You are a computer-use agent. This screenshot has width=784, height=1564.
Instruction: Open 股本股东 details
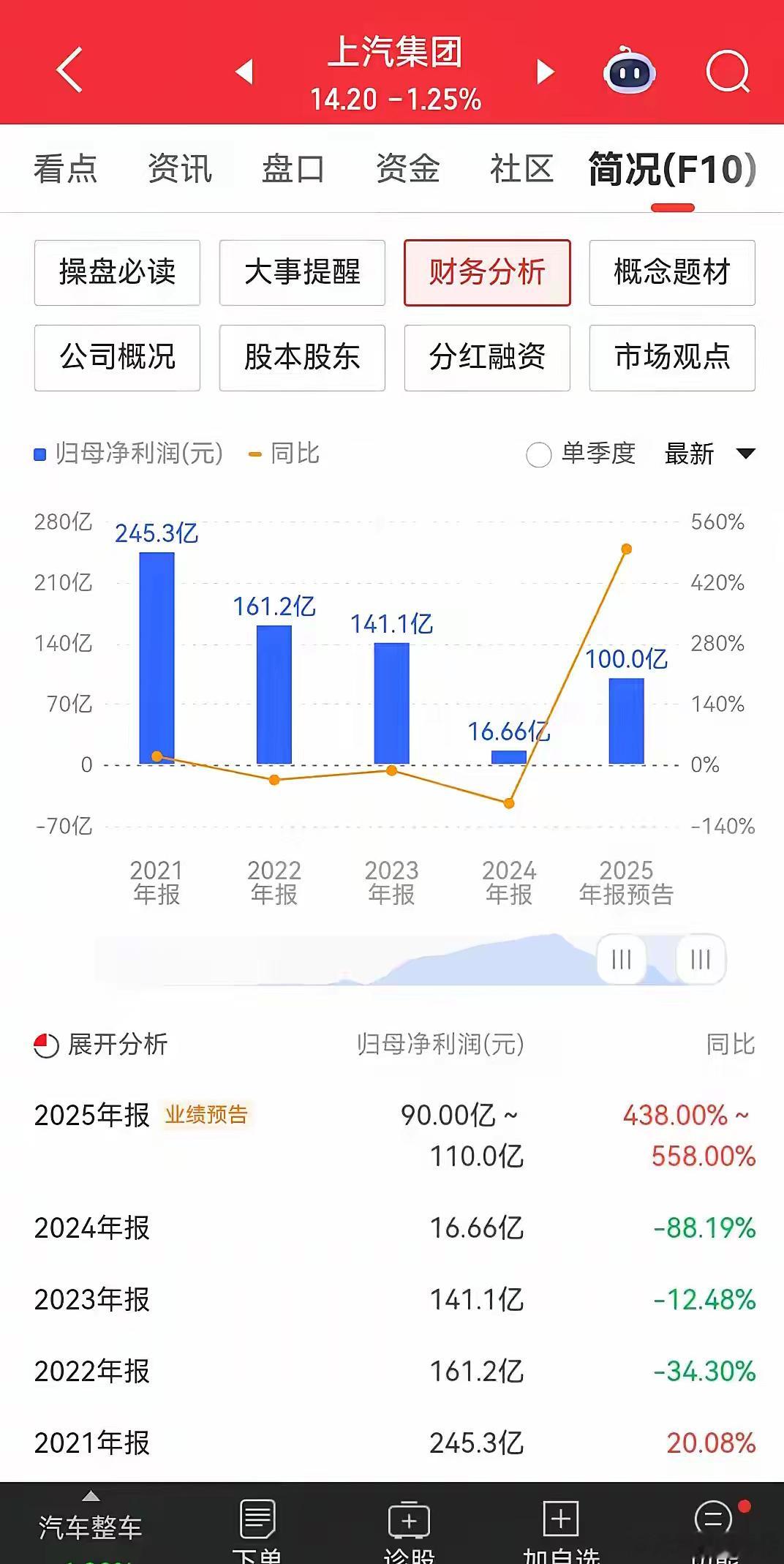tap(302, 358)
